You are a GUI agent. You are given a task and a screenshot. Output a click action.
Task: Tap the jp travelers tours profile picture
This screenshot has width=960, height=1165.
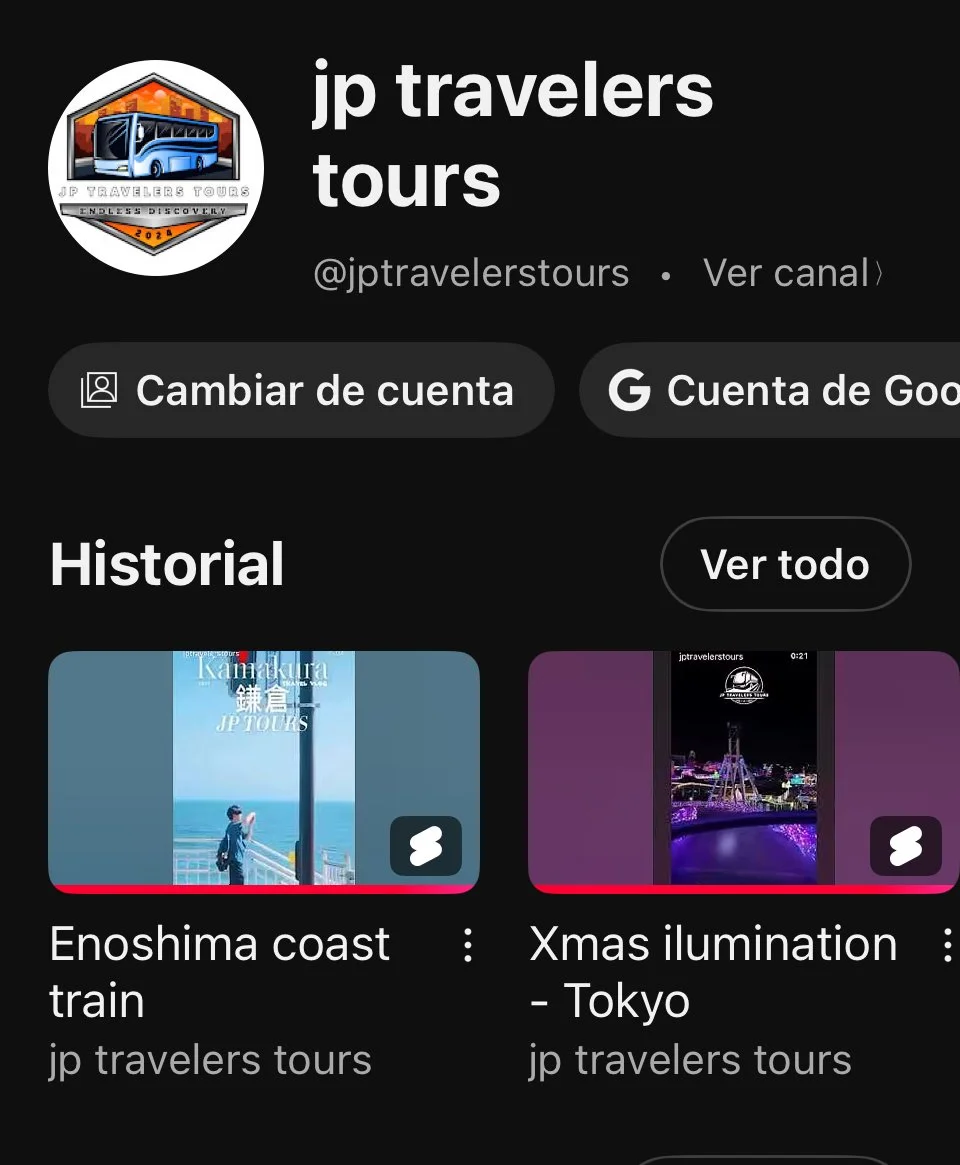click(x=156, y=168)
